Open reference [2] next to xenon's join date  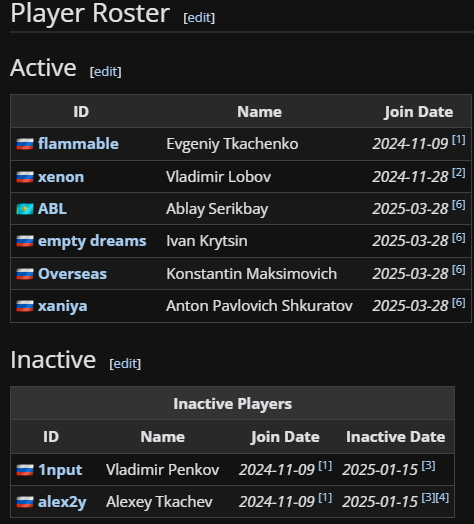point(459,173)
